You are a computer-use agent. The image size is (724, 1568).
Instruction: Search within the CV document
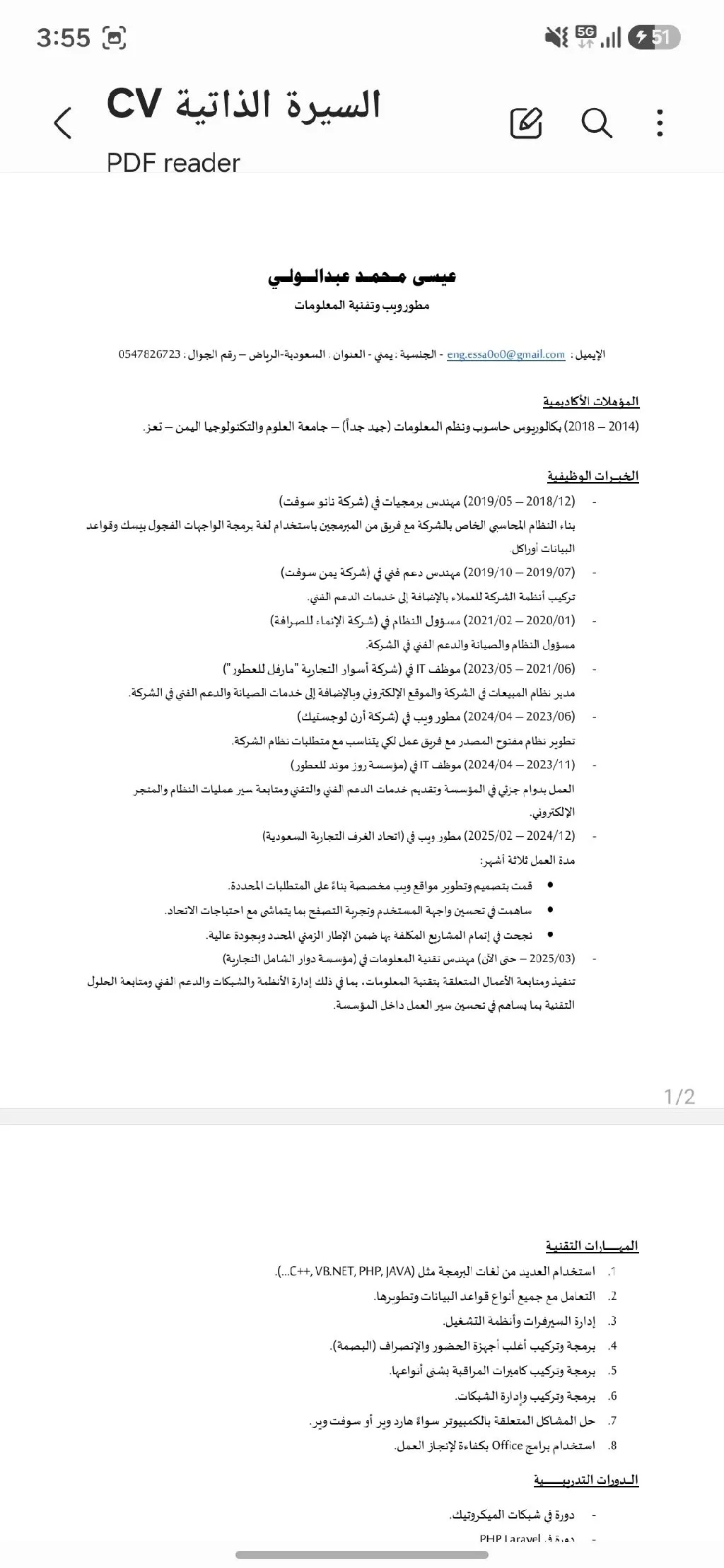click(x=597, y=123)
